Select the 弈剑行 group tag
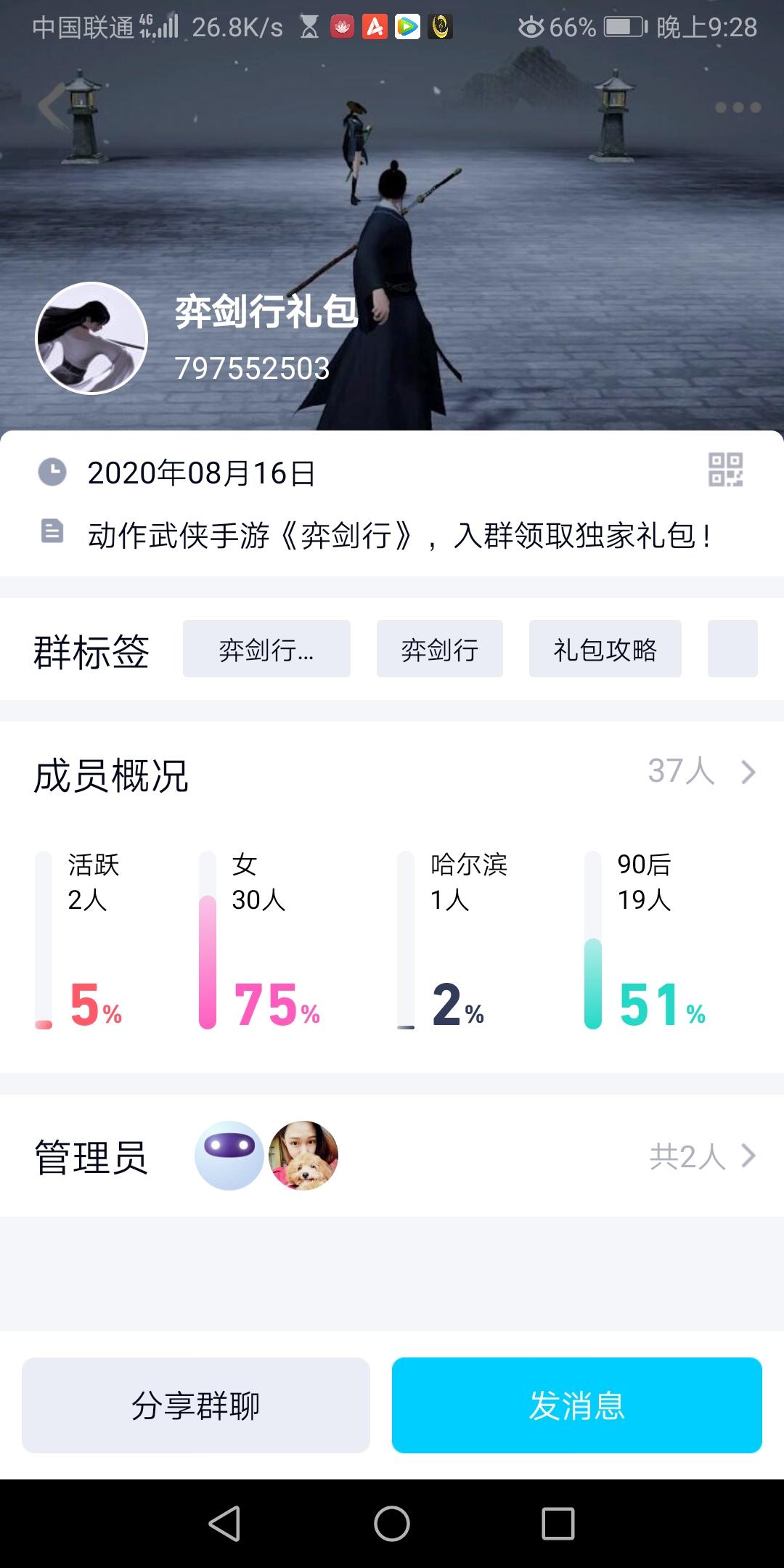This screenshot has height=1568, width=784. point(439,649)
